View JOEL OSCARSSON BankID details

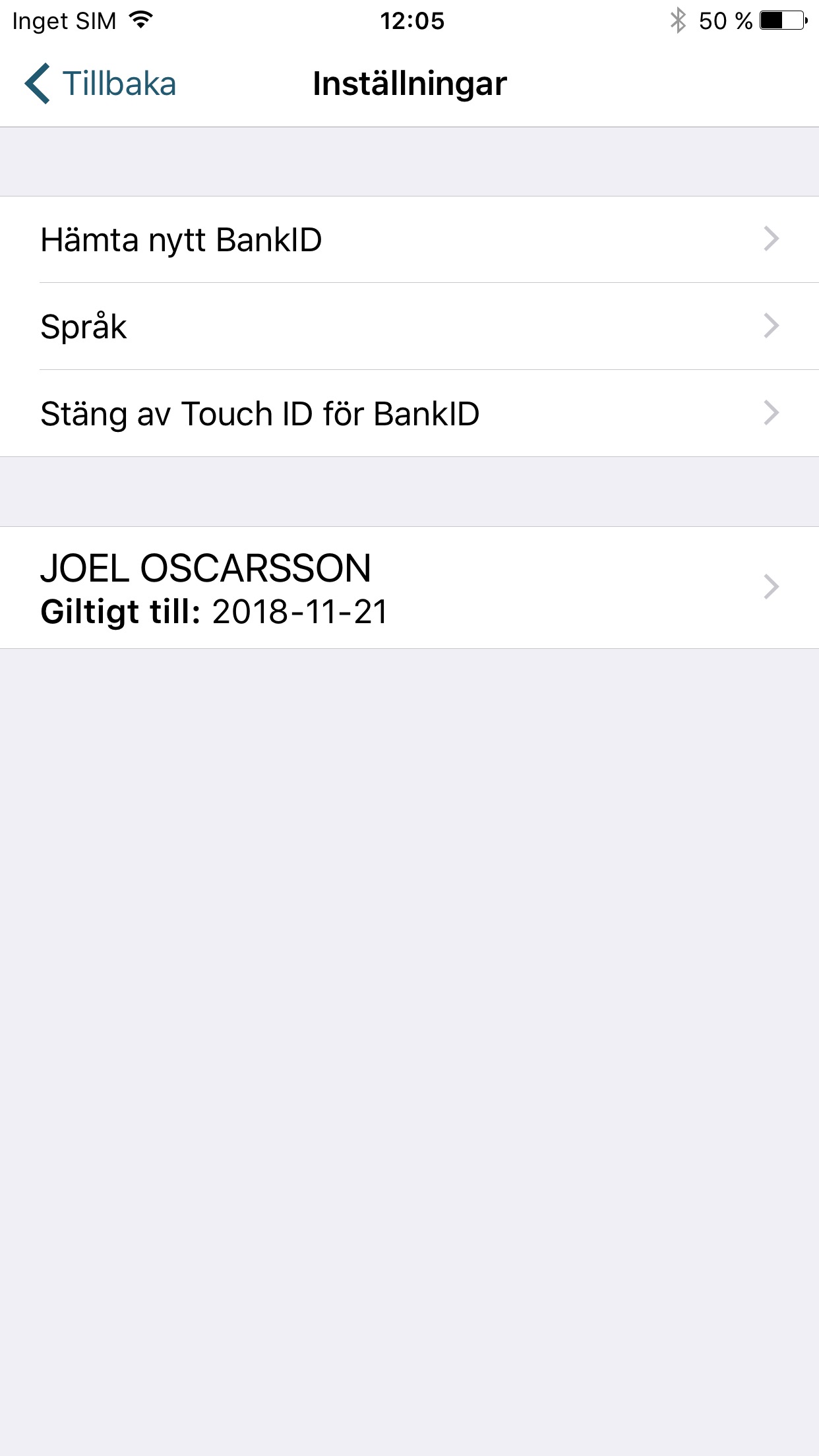point(409,588)
